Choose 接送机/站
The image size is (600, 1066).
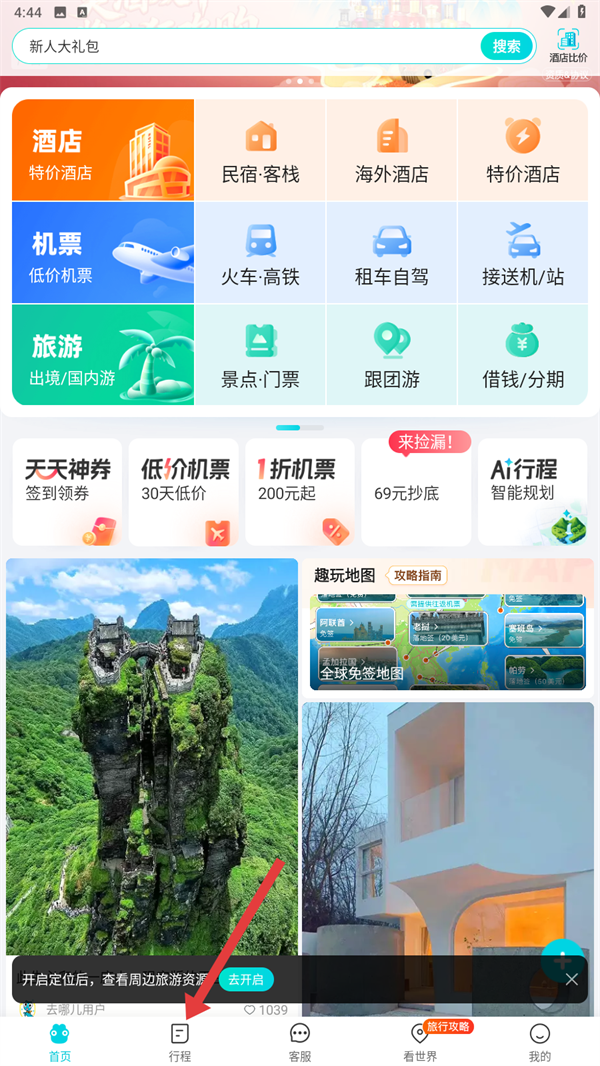click(x=523, y=255)
